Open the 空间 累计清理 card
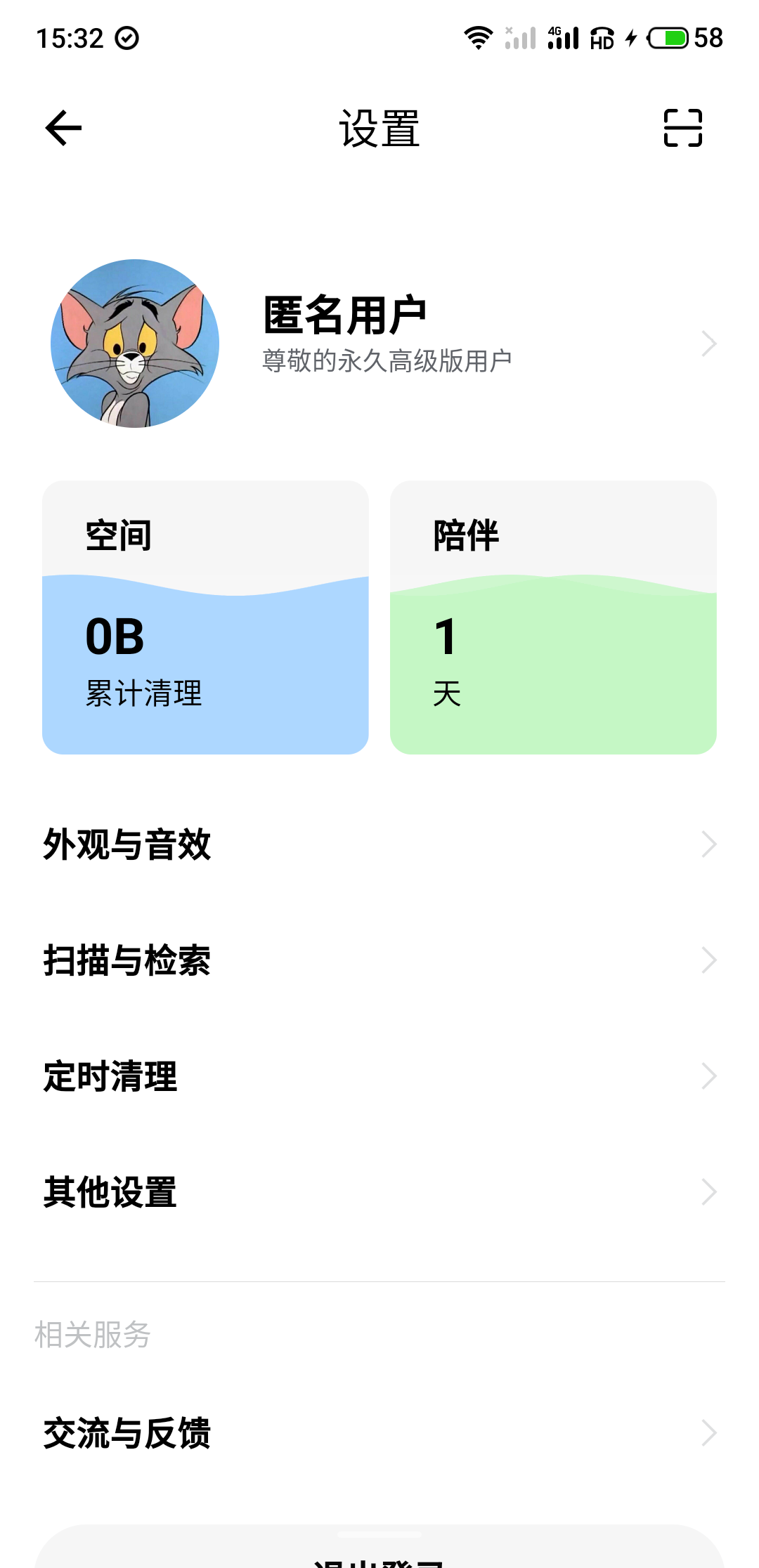The height and width of the screenshot is (1568, 759). tap(205, 618)
